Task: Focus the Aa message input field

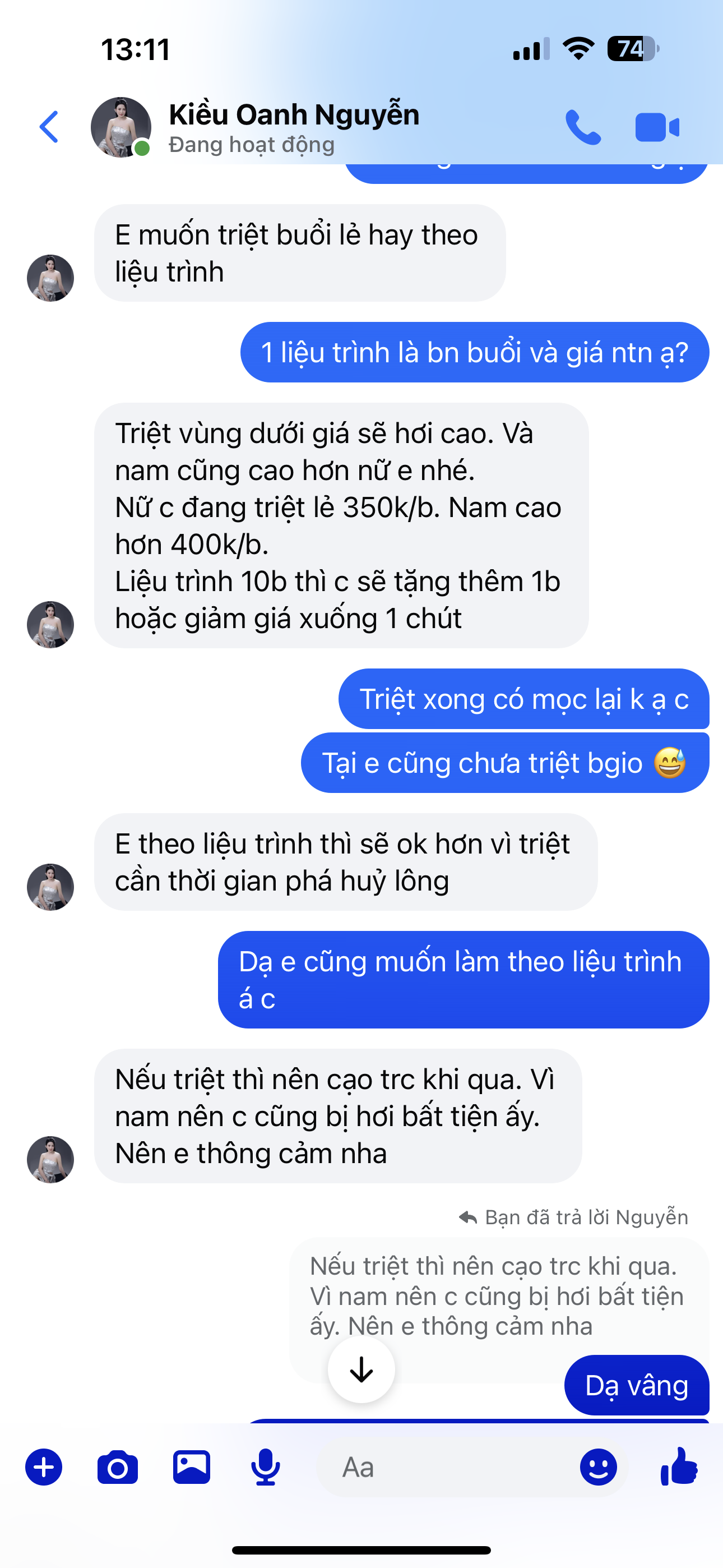Action: (x=444, y=1467)
